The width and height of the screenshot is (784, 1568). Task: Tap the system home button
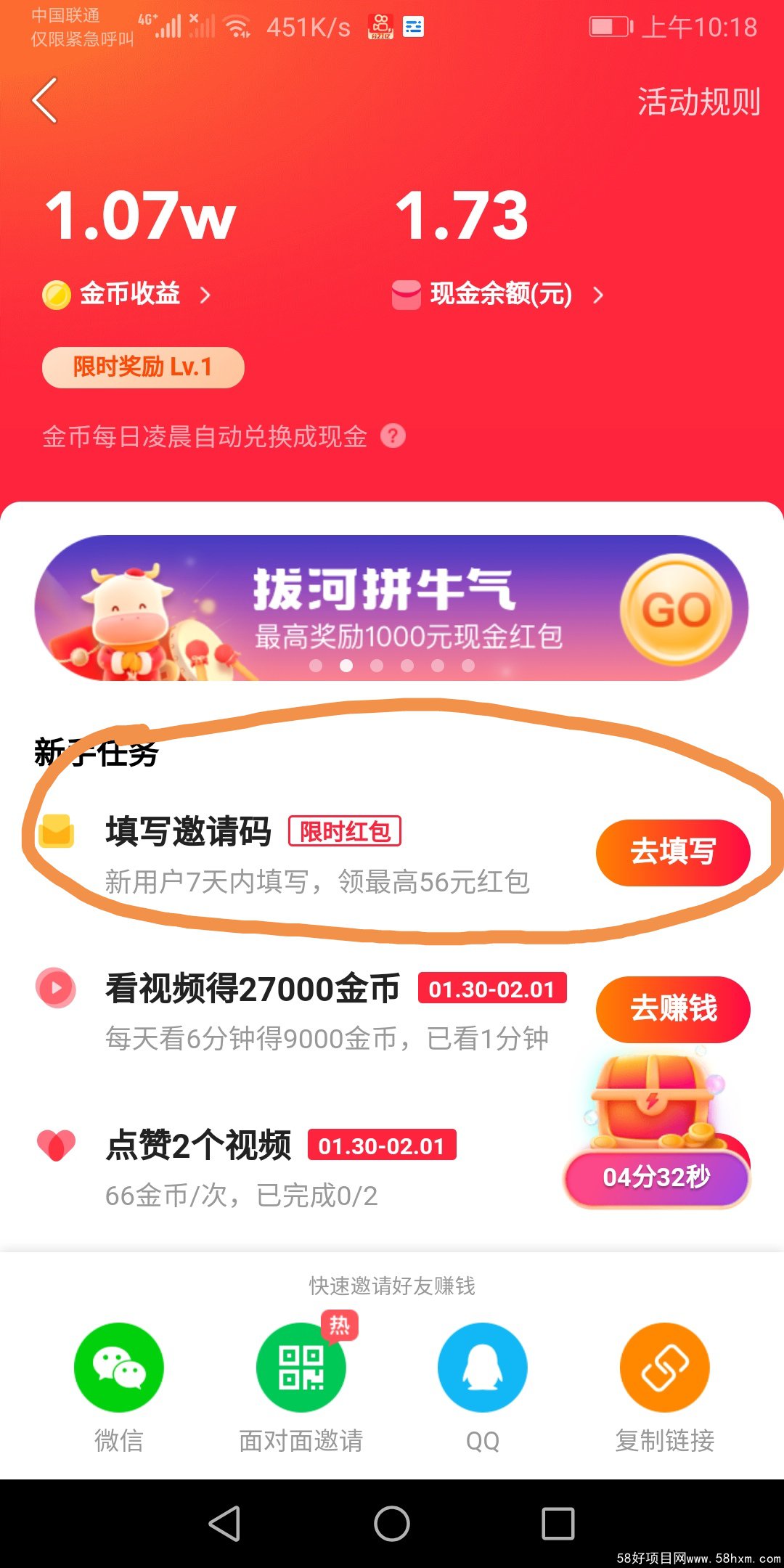(x=392, y=1523)
